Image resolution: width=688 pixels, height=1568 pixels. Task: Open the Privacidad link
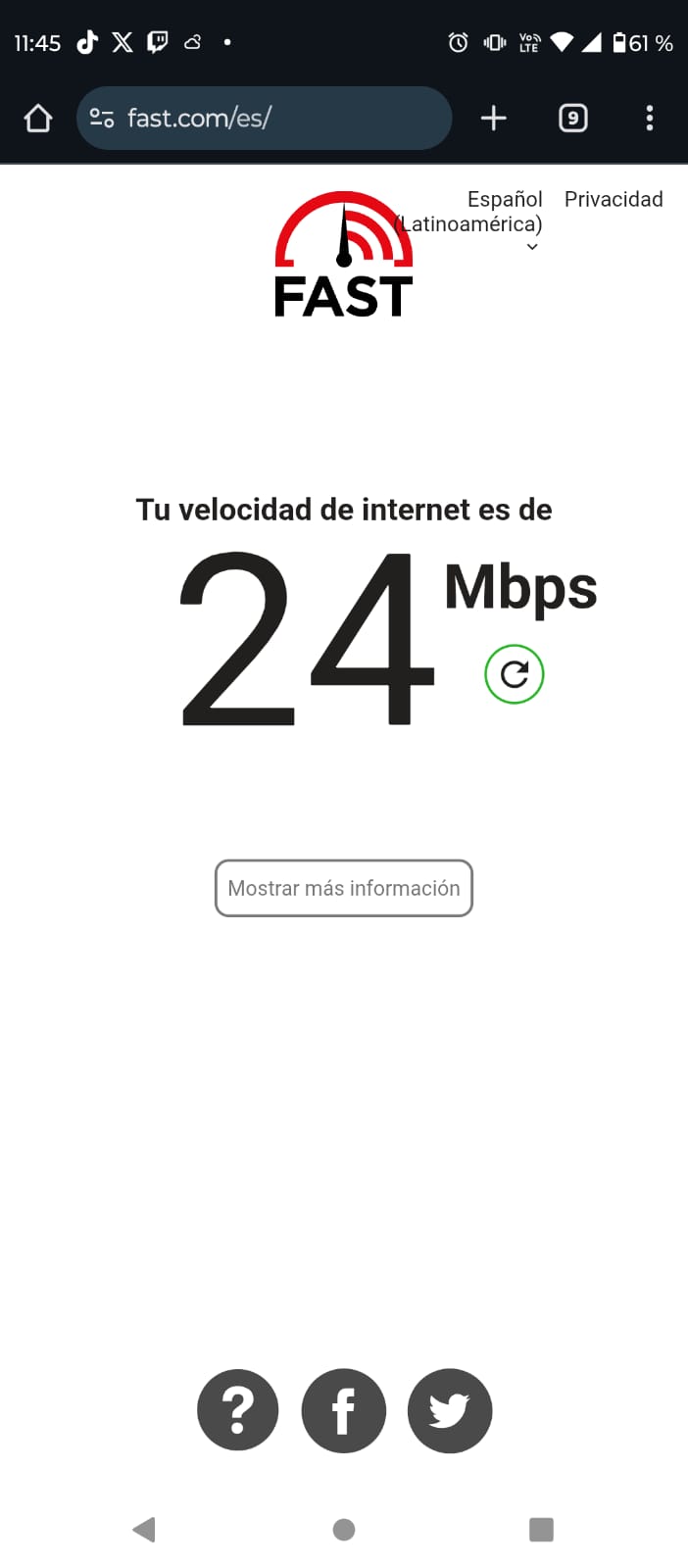(614, 199)
